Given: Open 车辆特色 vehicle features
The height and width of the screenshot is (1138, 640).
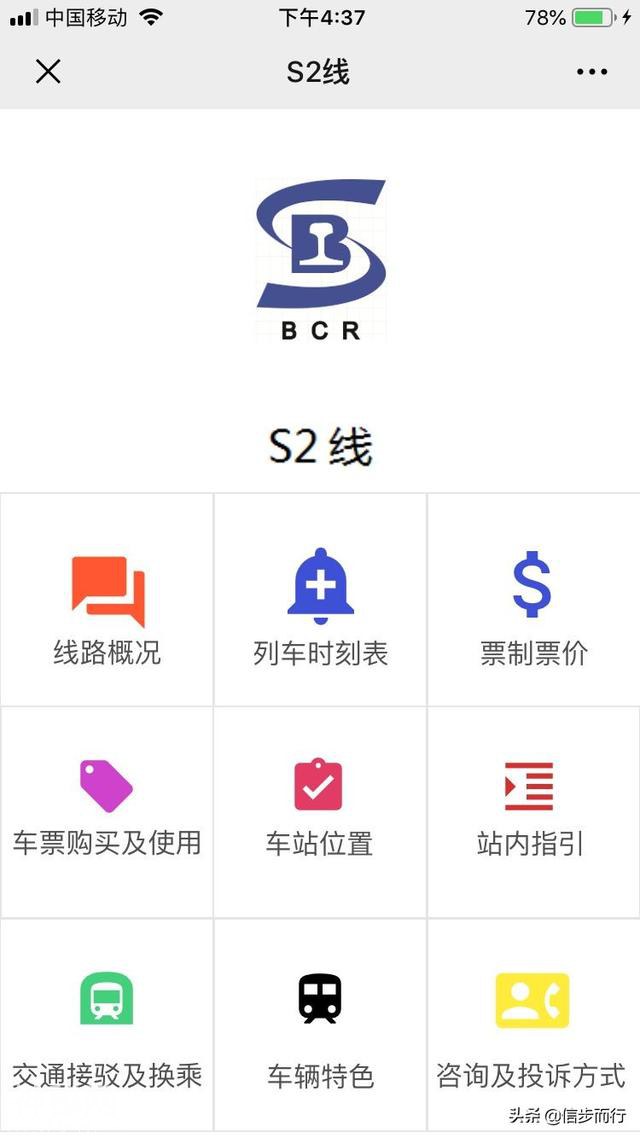Looking at the screenshot, I should tap(320, 1025).
